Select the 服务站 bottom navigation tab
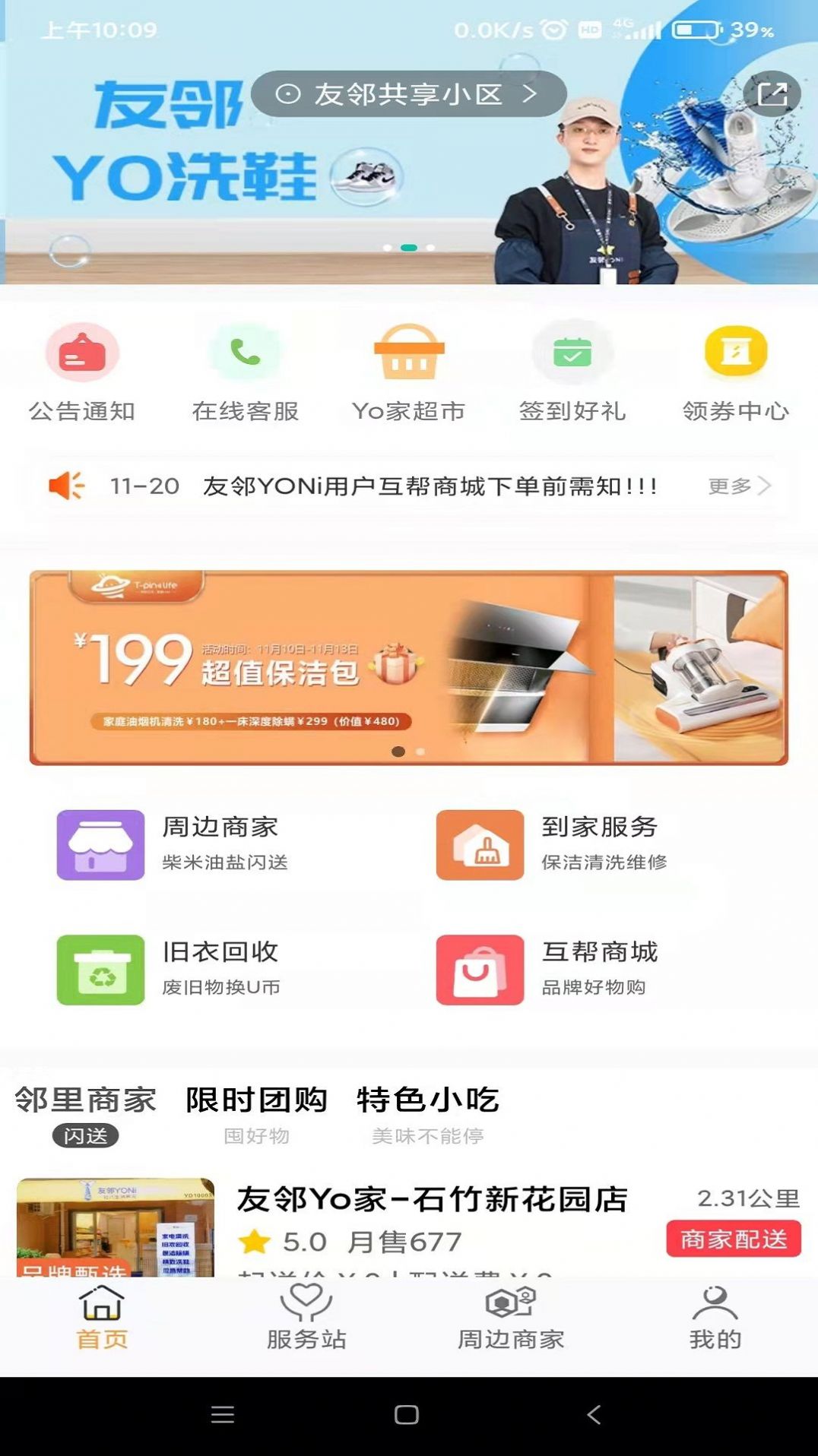Image resolution: width=818 pixels, height=1456 pixels. [x=306, y=1322]
